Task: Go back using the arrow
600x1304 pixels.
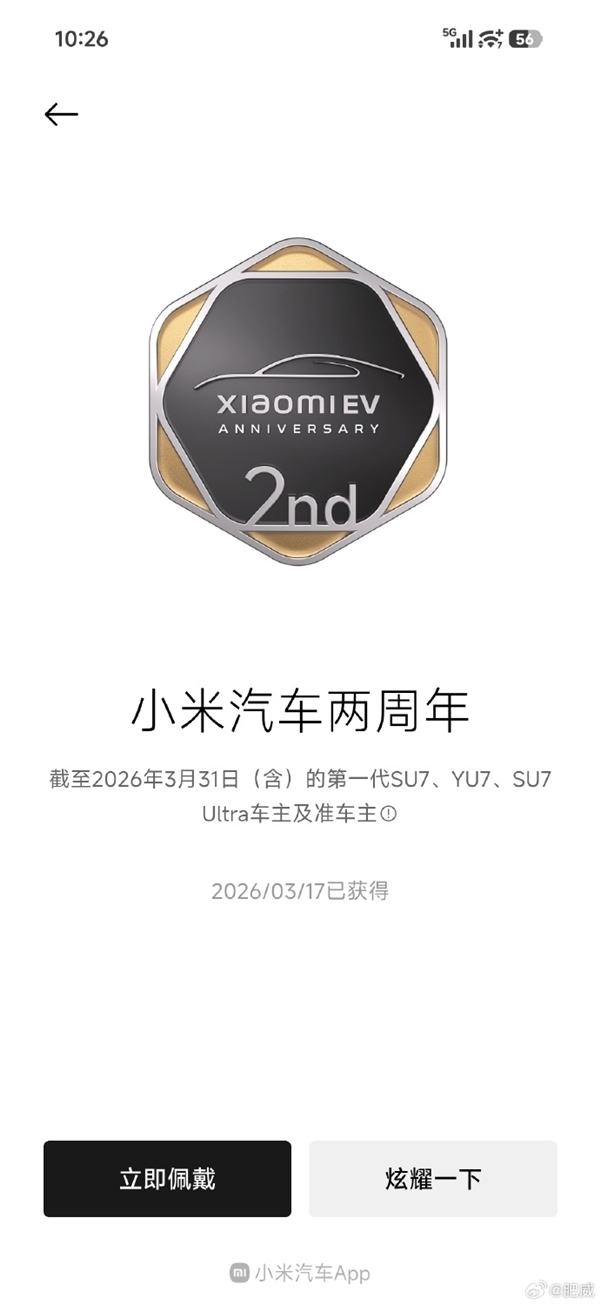Action: (61, 114)
